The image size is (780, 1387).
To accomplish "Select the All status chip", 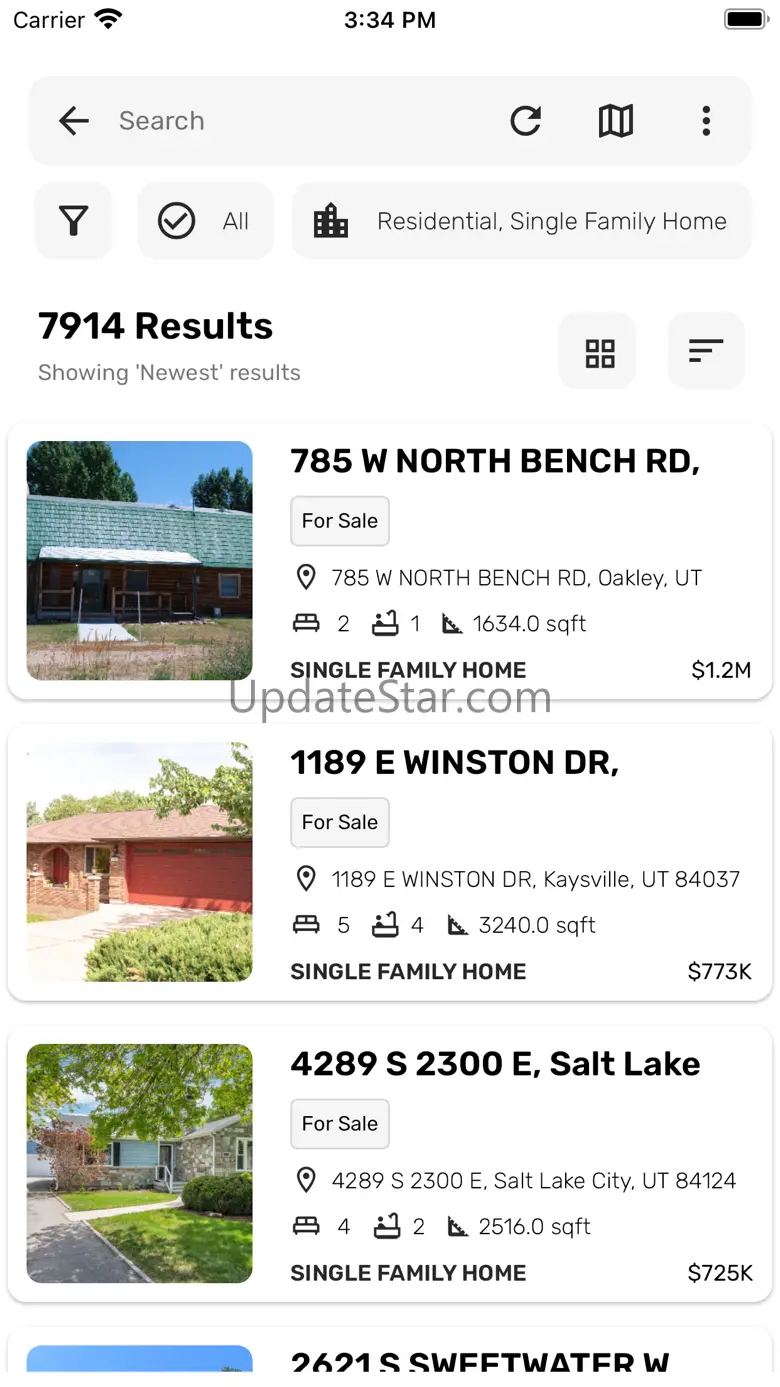I will (x=205, y=221).
